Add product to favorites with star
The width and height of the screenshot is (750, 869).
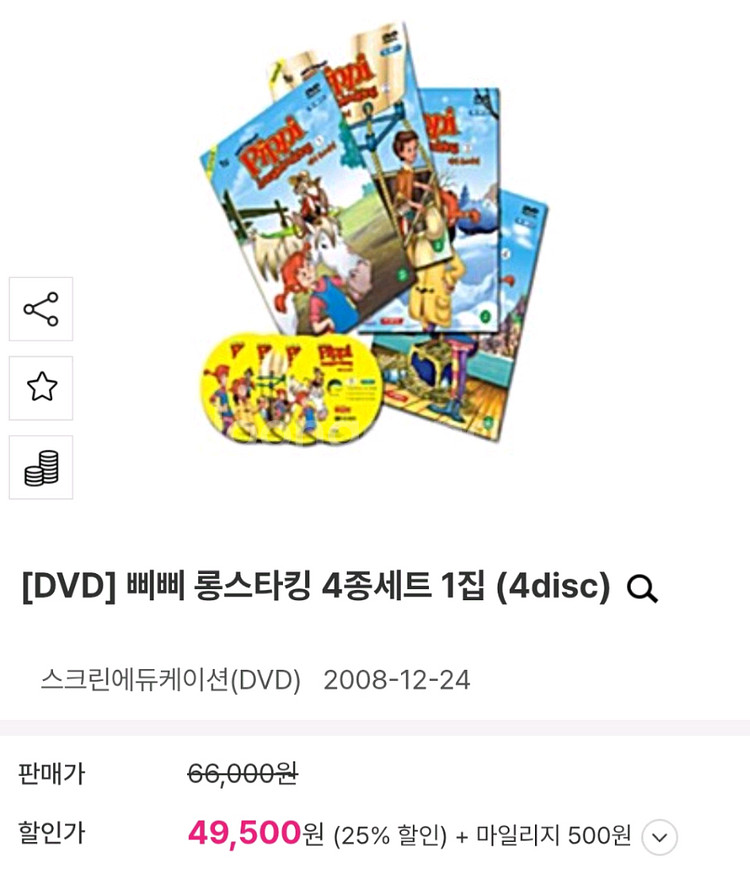41,388
